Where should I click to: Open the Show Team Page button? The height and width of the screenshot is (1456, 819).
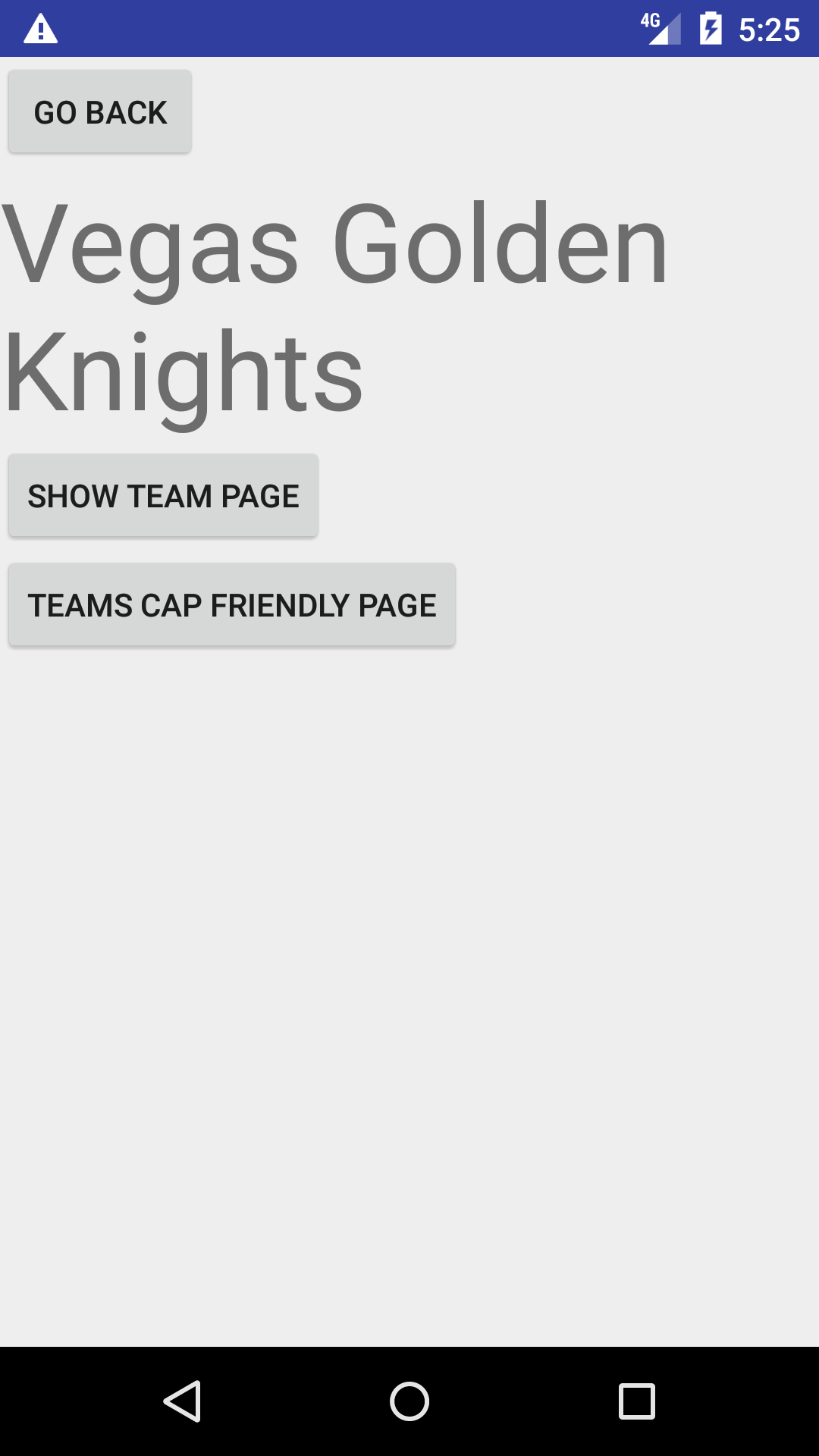163,496
